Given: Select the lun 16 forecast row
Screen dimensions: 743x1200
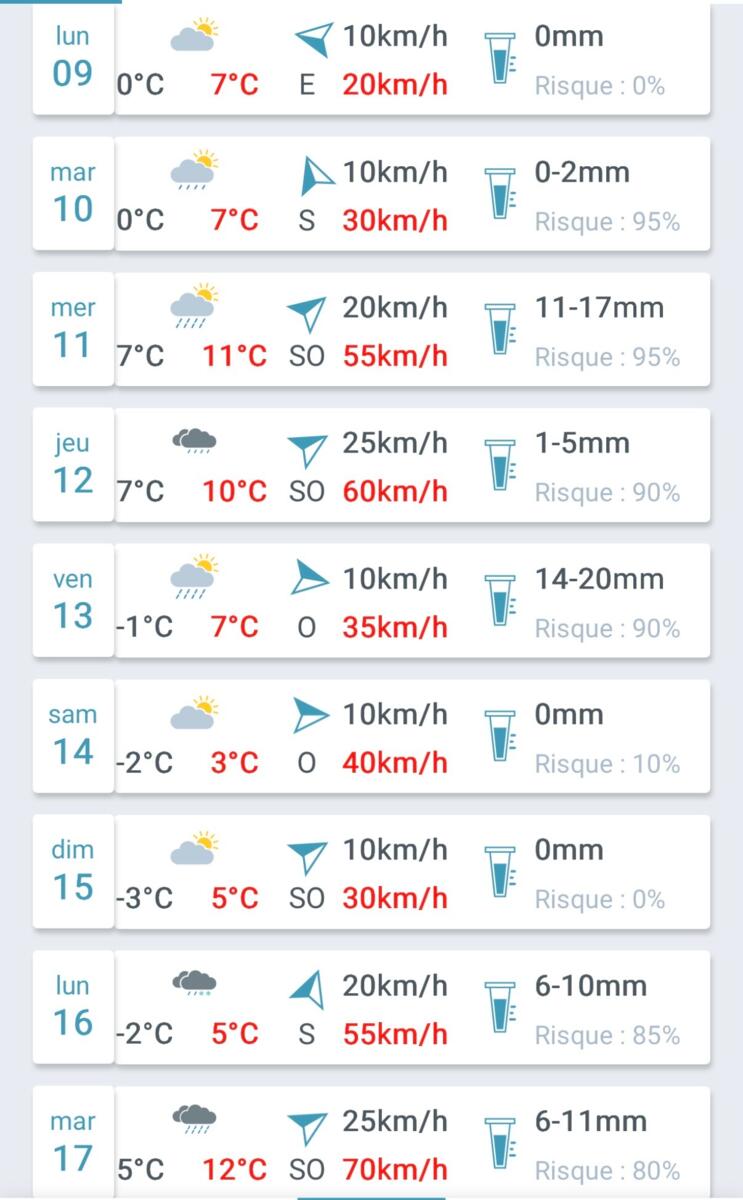Looking at the screenshot, I should pos(371,1009).
